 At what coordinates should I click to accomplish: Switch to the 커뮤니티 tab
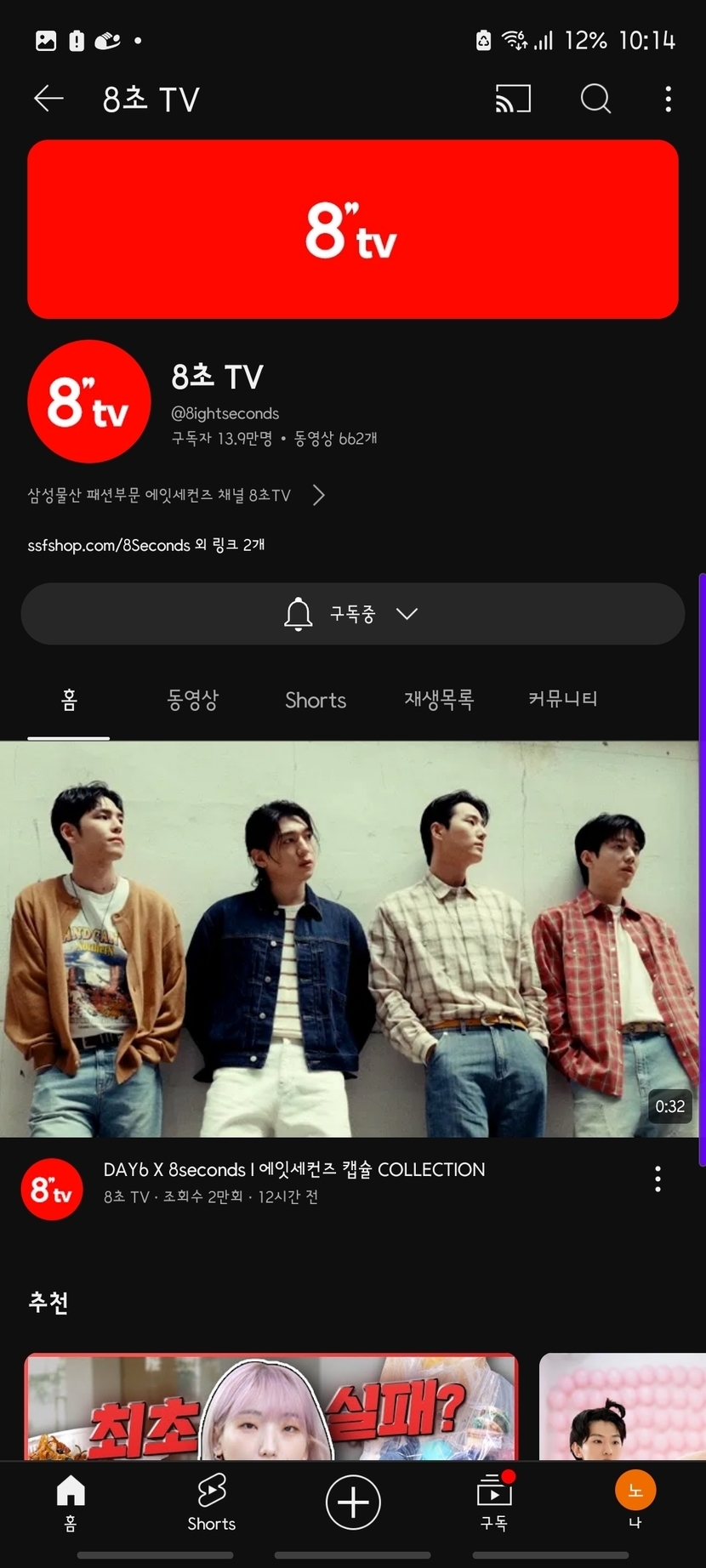562,700
